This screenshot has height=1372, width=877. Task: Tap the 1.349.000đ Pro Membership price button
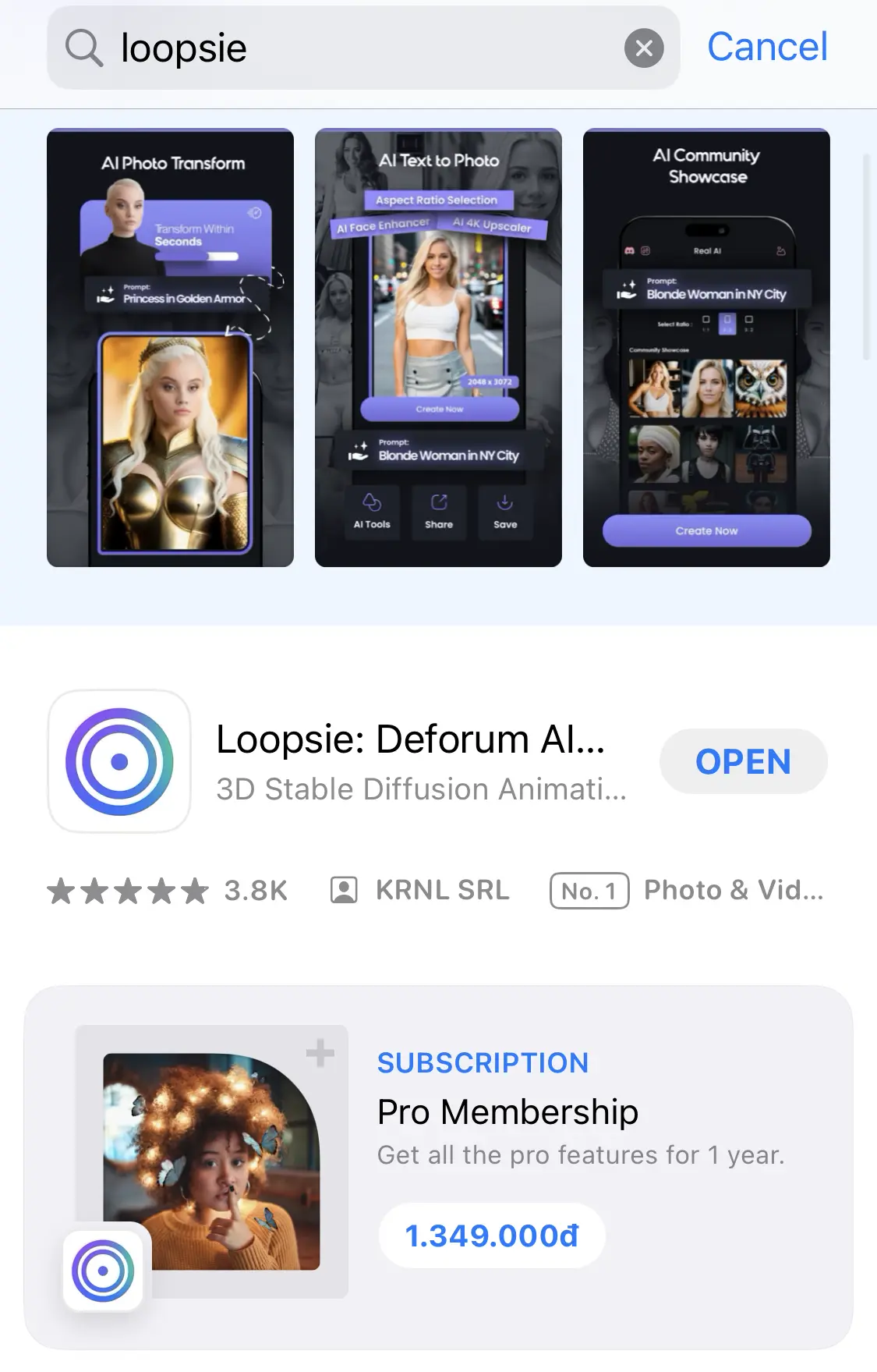tap(492, 1236)
